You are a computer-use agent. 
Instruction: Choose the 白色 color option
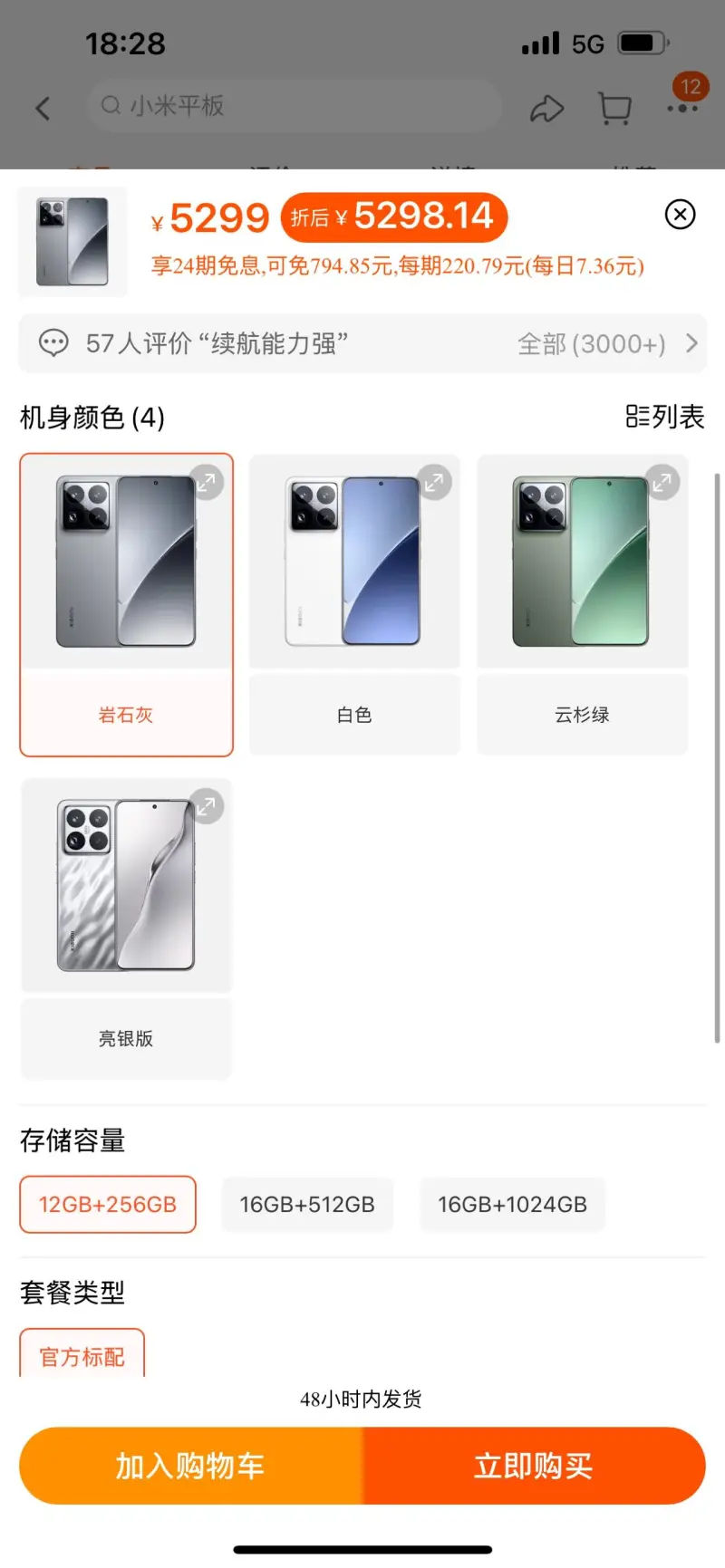click(354, 604)
